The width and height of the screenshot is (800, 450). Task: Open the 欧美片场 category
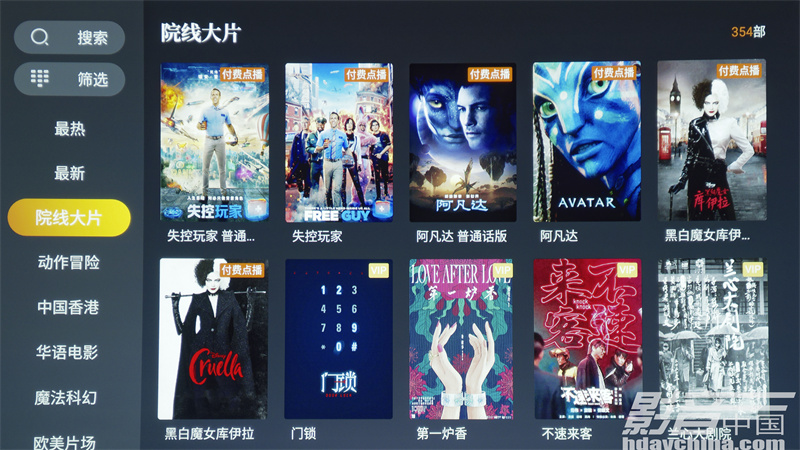click(69, 440)
